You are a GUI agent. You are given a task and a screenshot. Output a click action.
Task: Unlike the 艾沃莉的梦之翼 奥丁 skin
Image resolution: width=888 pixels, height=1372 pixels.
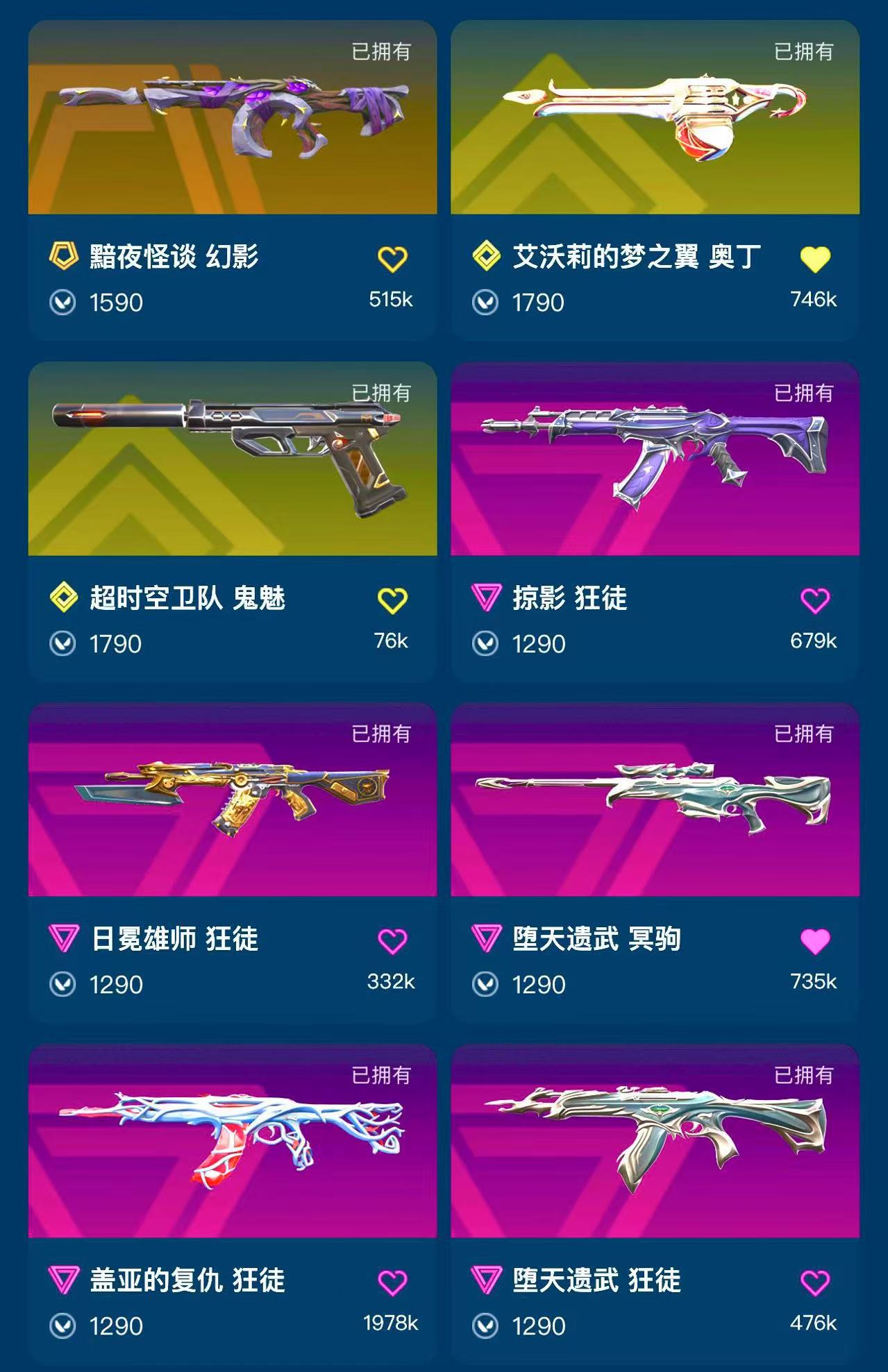[x=815, y=259]
